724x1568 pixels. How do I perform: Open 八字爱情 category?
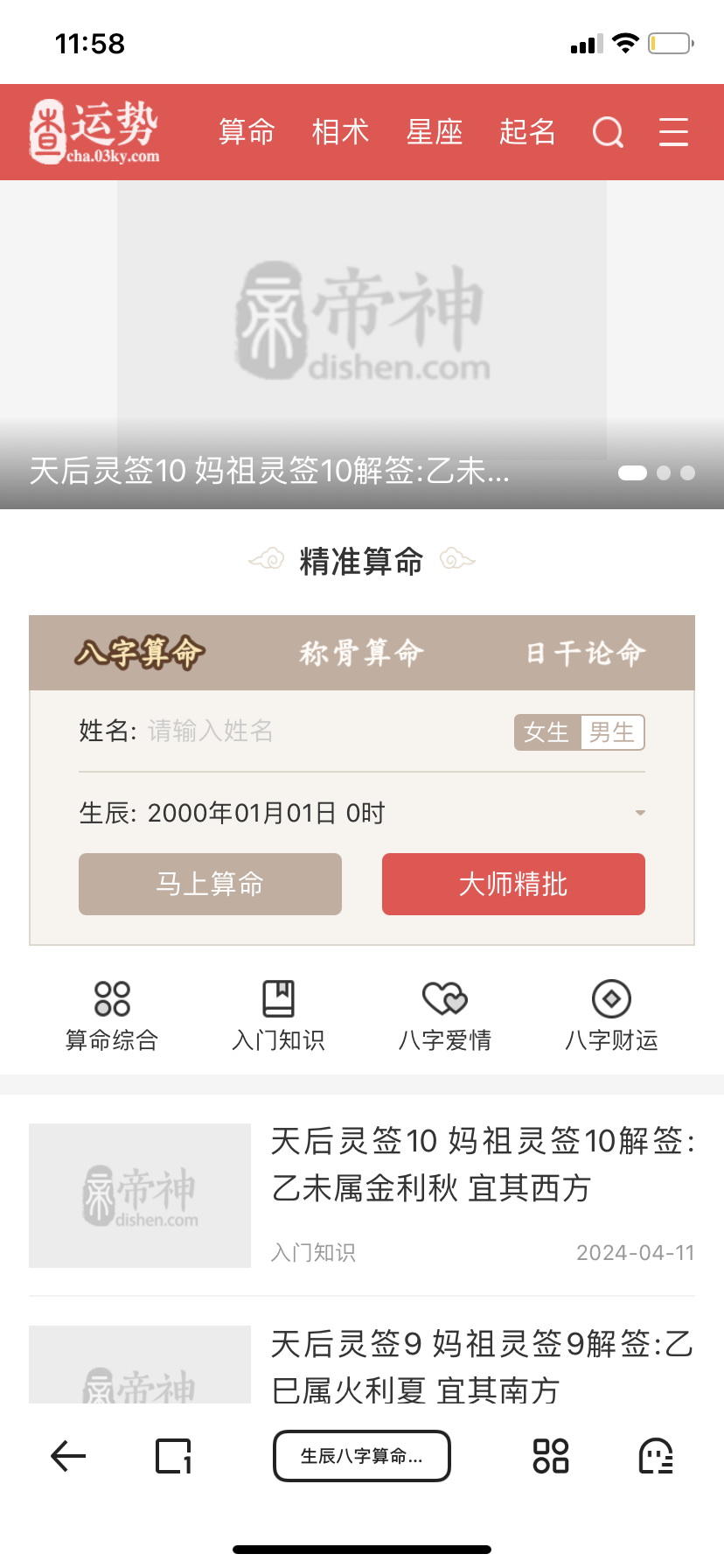click(x=445, y=1017)
